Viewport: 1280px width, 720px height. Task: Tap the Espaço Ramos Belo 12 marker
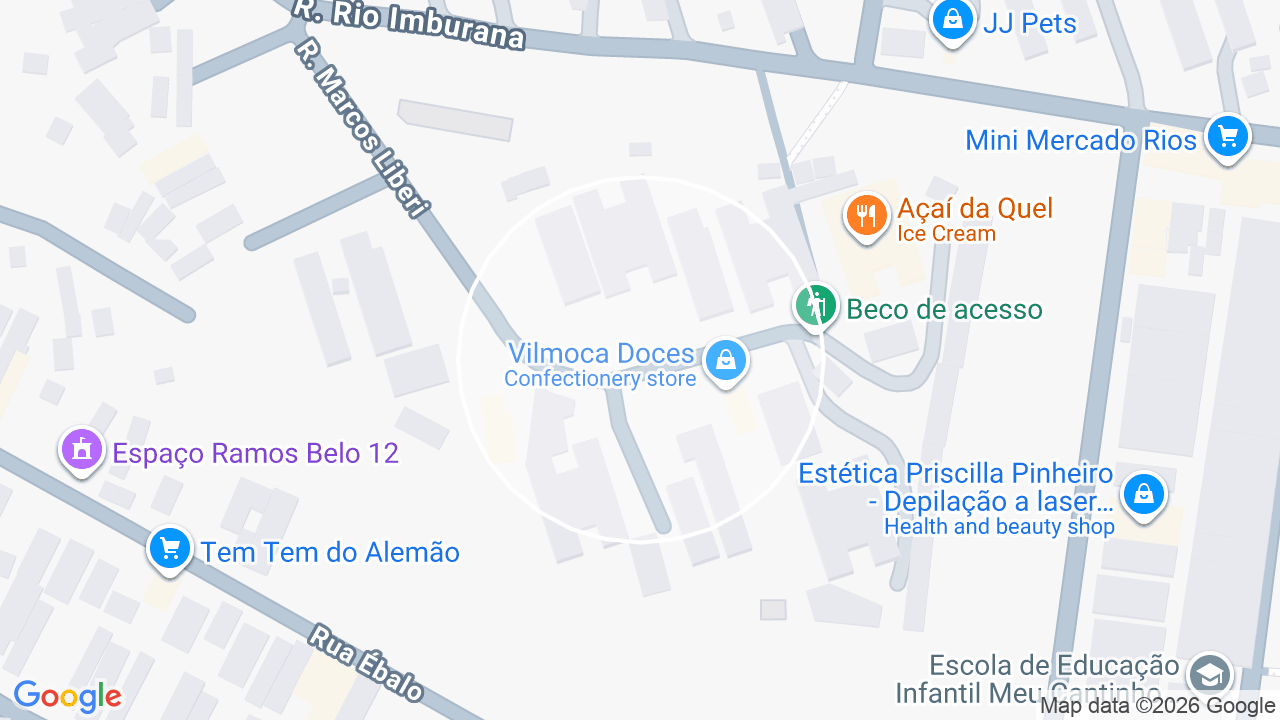tap(82, 450)
